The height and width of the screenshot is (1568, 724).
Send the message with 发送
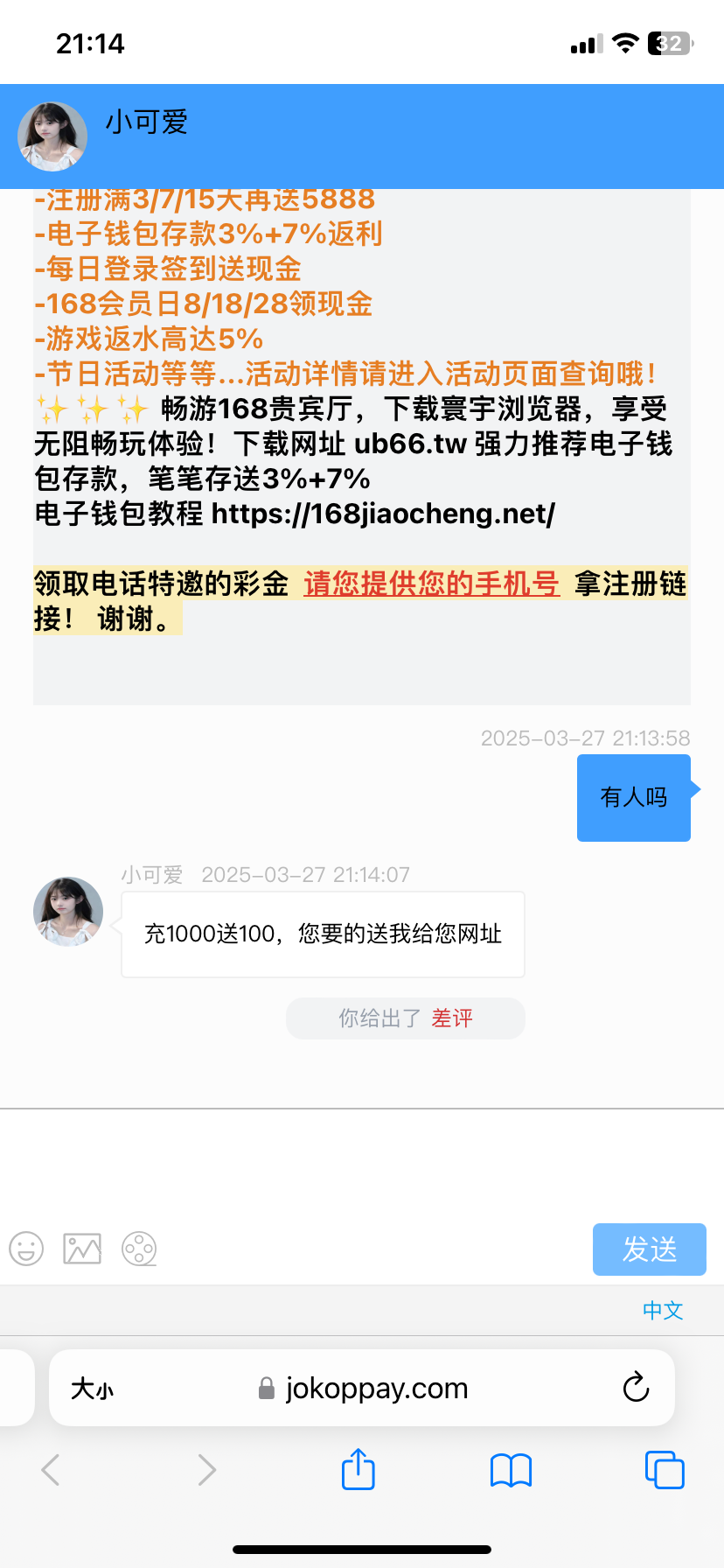649,1249
